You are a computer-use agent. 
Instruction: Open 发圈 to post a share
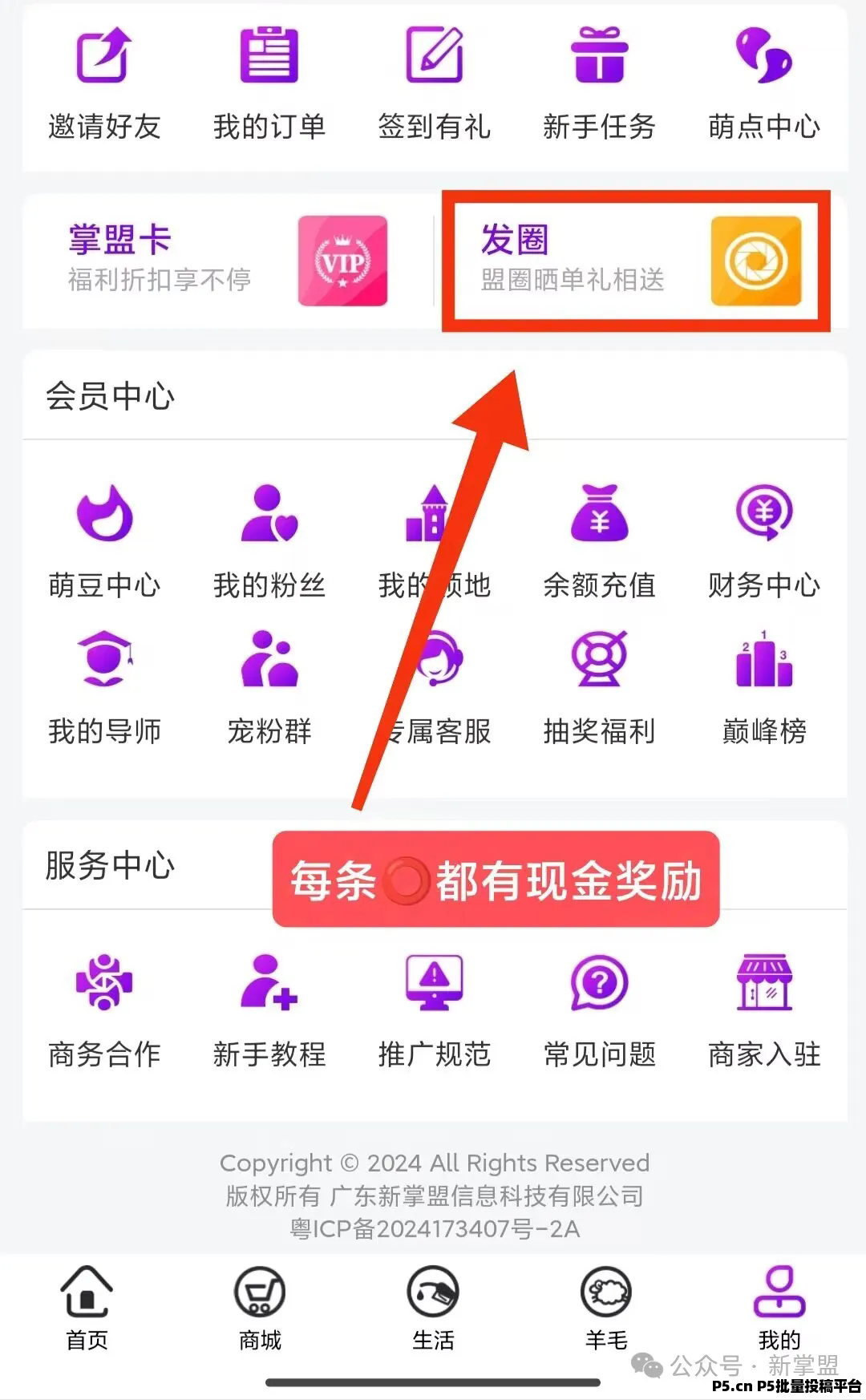pos(636,261)
